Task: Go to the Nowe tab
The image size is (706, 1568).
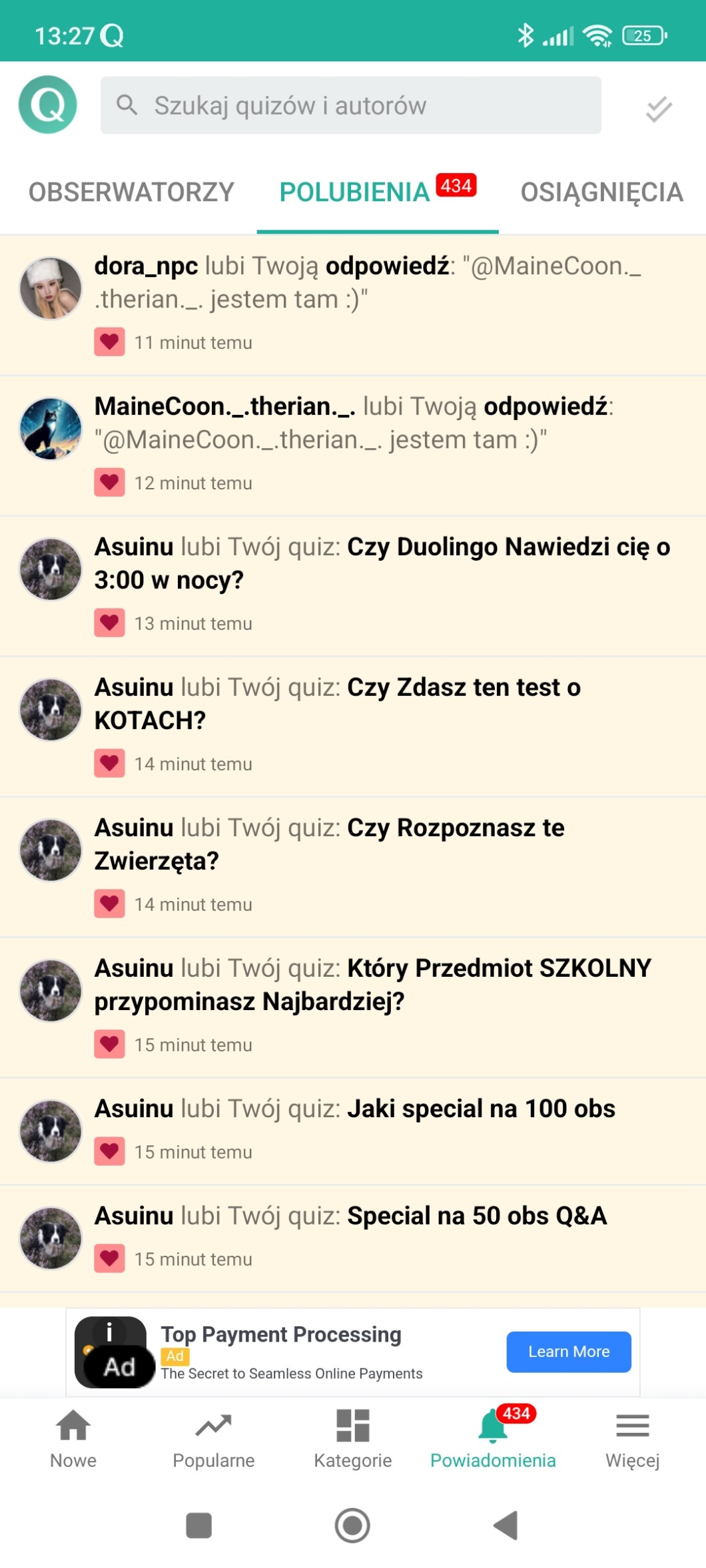Action: [73, 1439]
